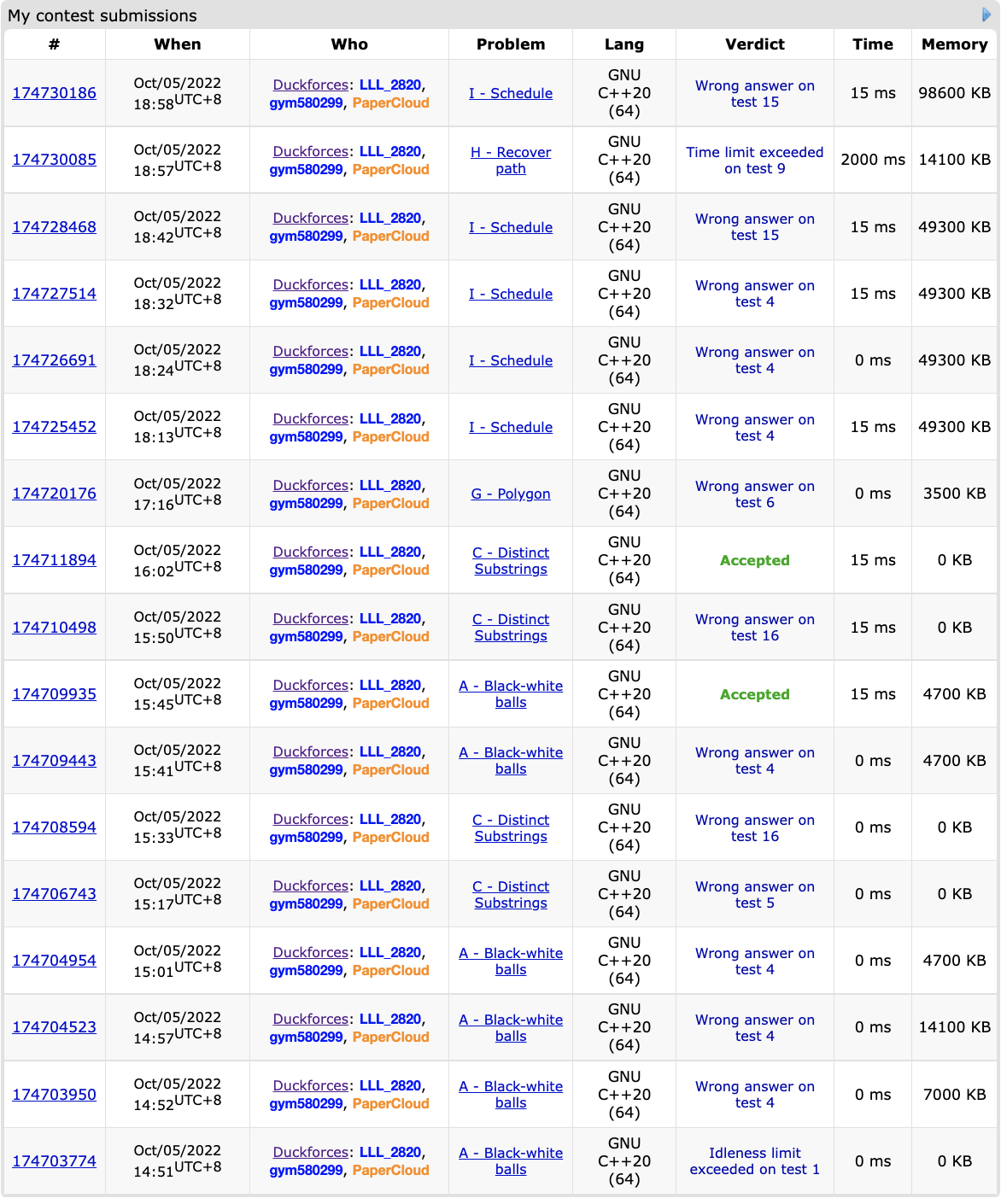Open submission 174704523
The height and width of the screenshot is (1204, 1001).
pos(54,1027)
